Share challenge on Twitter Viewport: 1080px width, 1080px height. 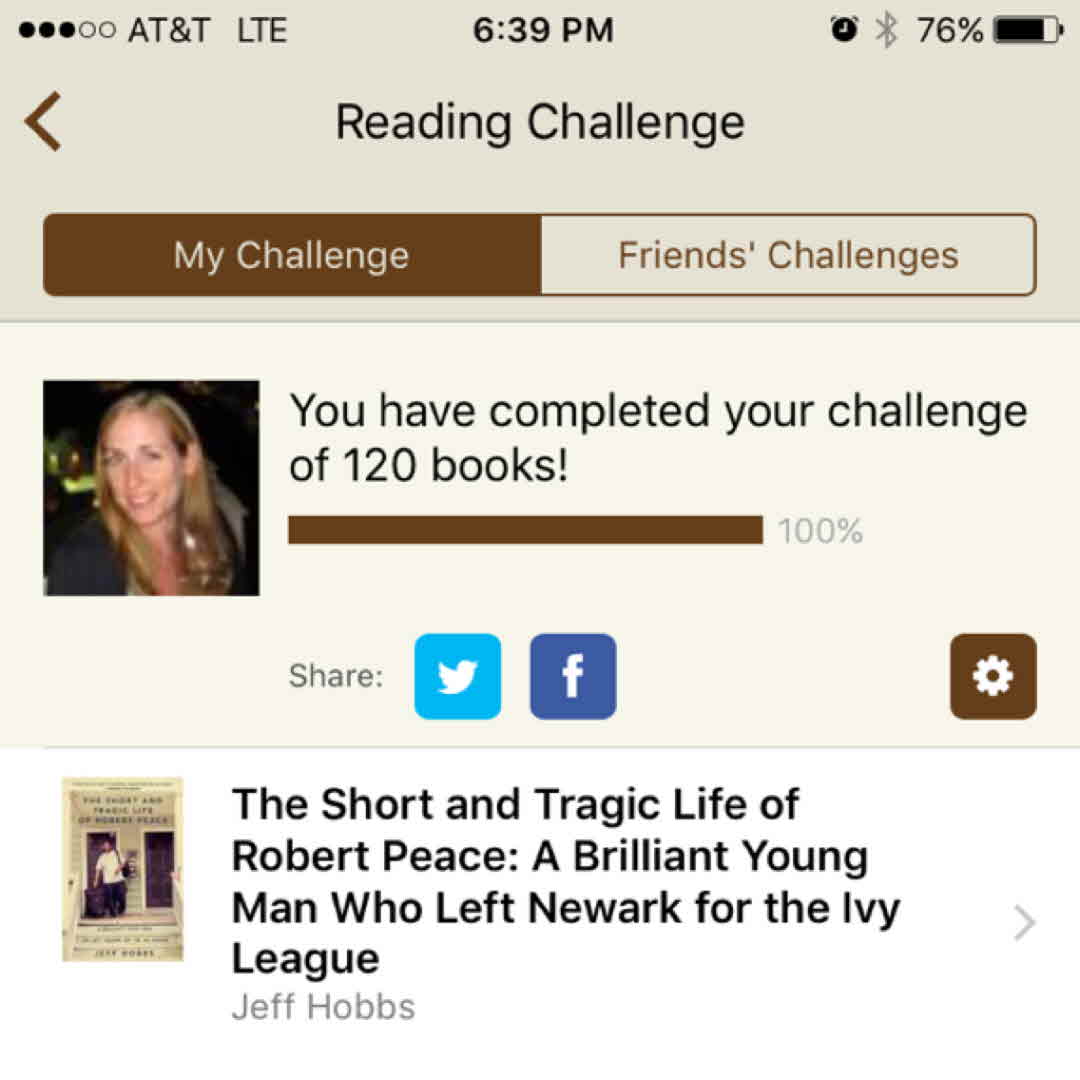457,677
